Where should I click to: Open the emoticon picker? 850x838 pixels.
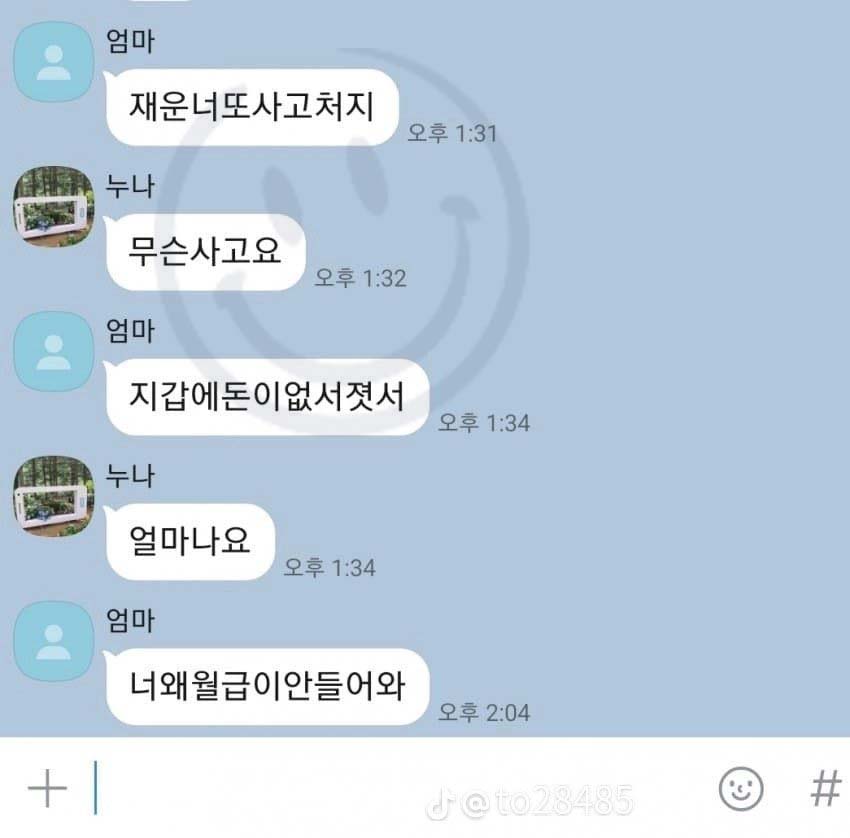point(740,788)
